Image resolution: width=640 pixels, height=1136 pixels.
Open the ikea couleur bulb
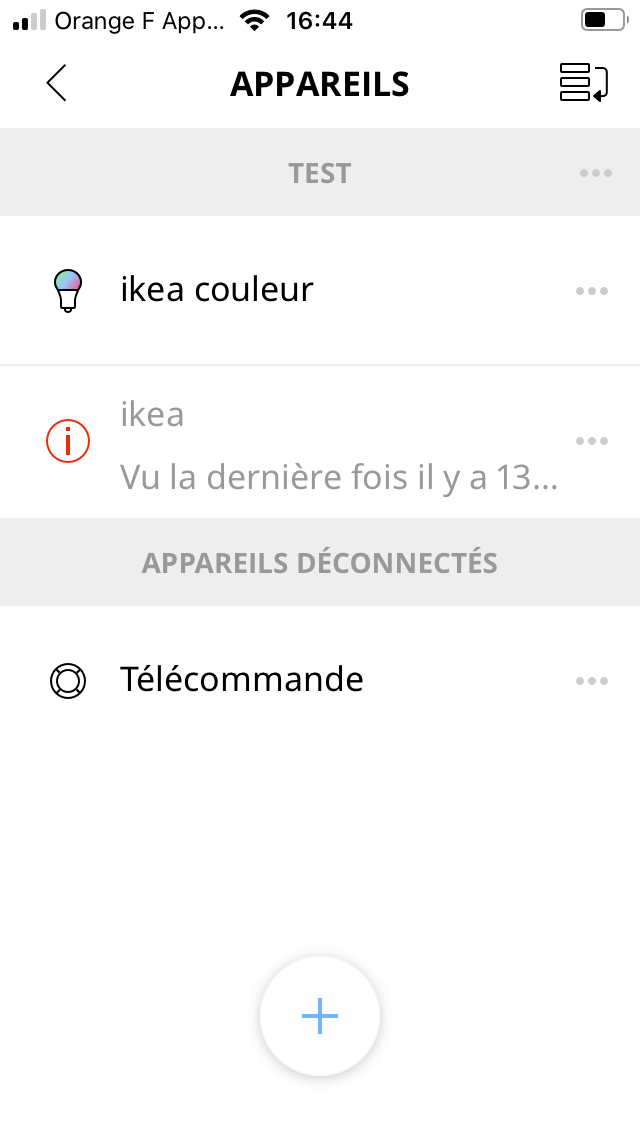pyautogui.click(x=320, y=291)
